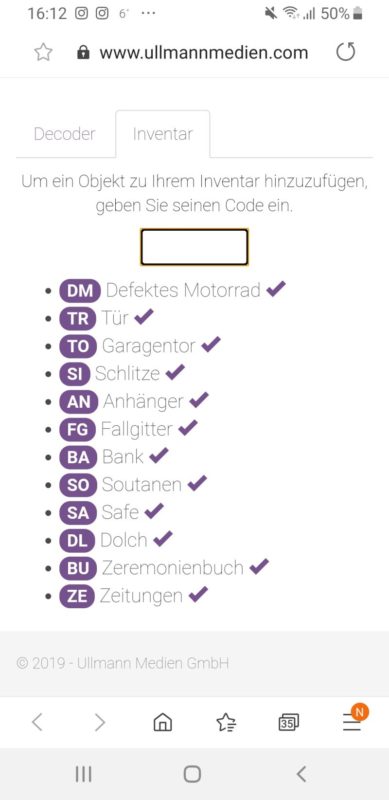This screenshot has height=800, width=389.
Task: Open the browser home page
Action: click(x=163, y=722)
